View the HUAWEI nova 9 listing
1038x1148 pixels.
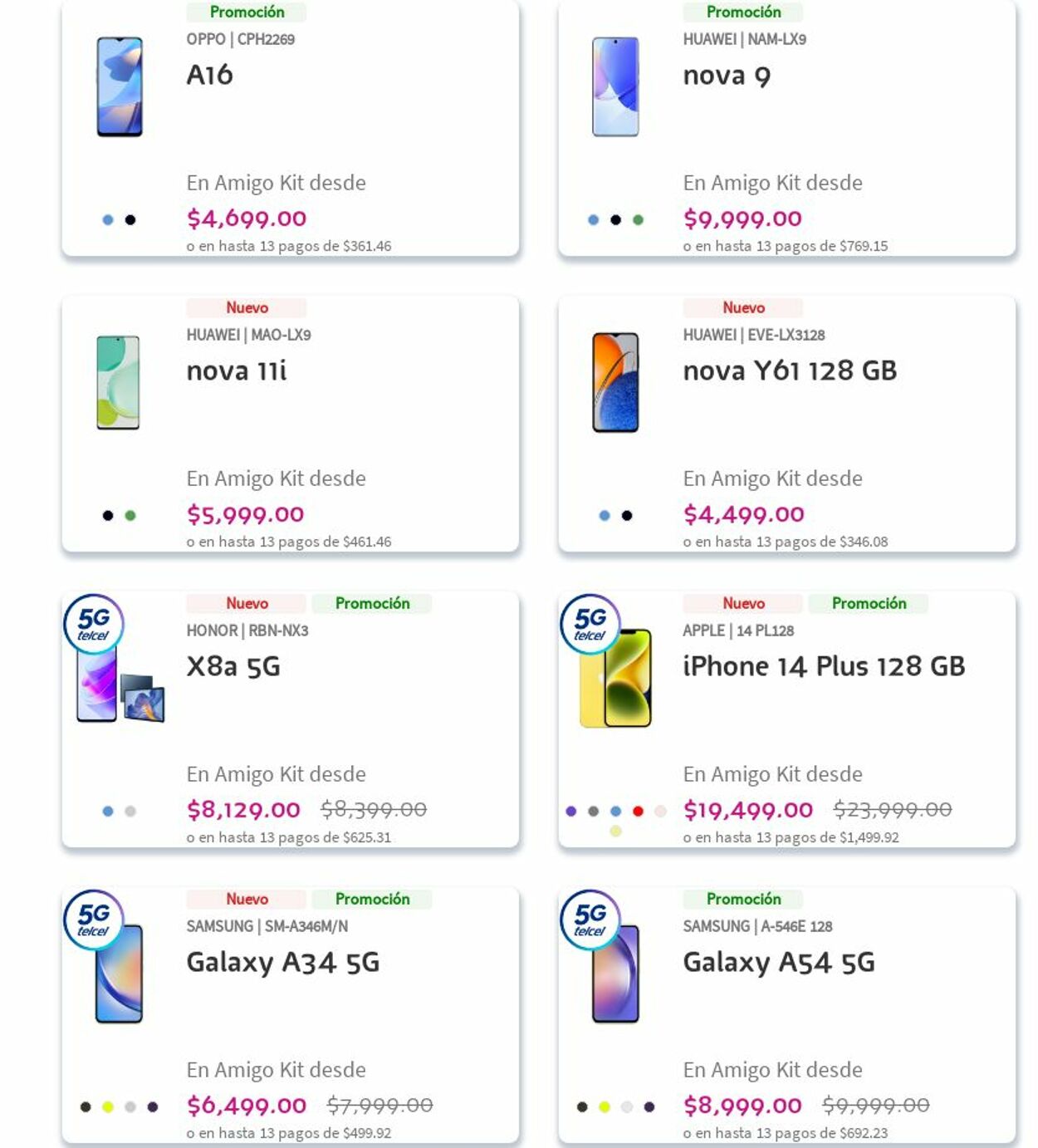tap(726, 76)
